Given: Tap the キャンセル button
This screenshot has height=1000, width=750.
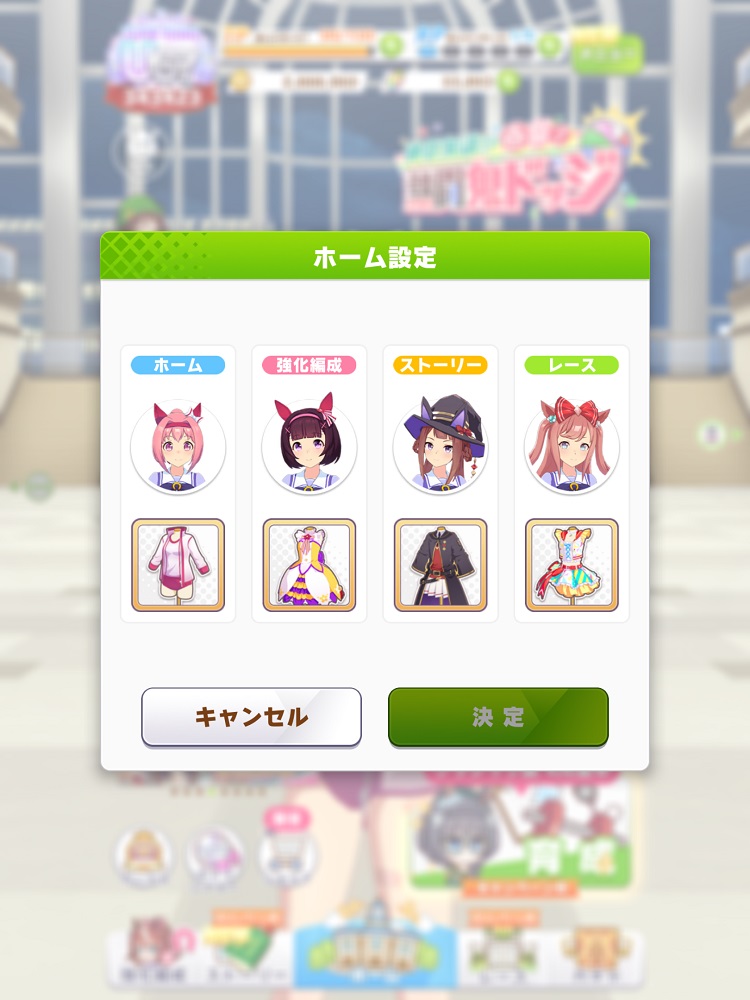Looking at the screenshot, I should click(x=251, y=716).
